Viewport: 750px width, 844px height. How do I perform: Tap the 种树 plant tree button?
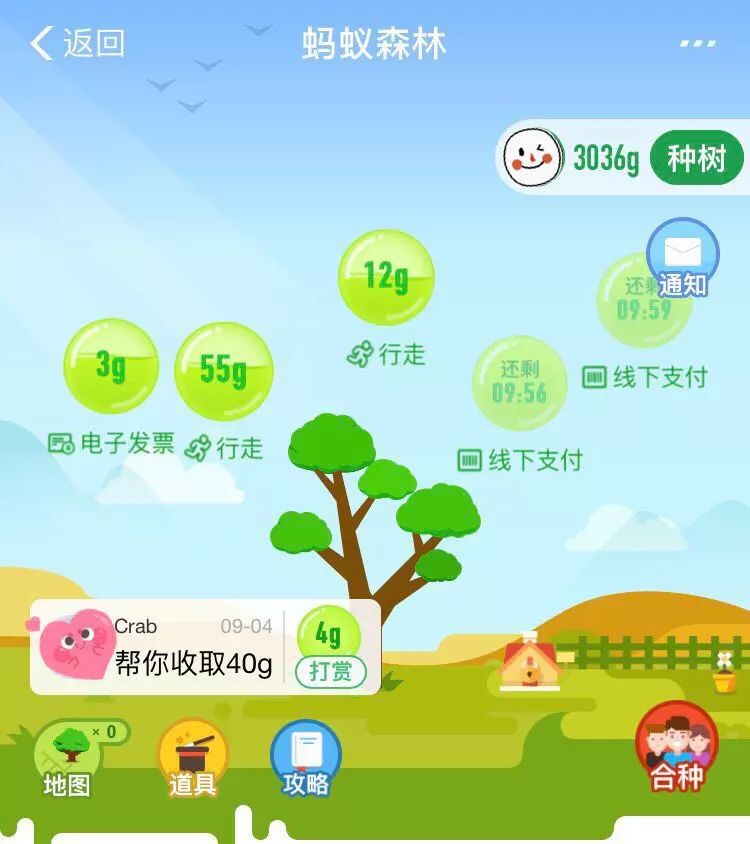click(x=696, y=158)
